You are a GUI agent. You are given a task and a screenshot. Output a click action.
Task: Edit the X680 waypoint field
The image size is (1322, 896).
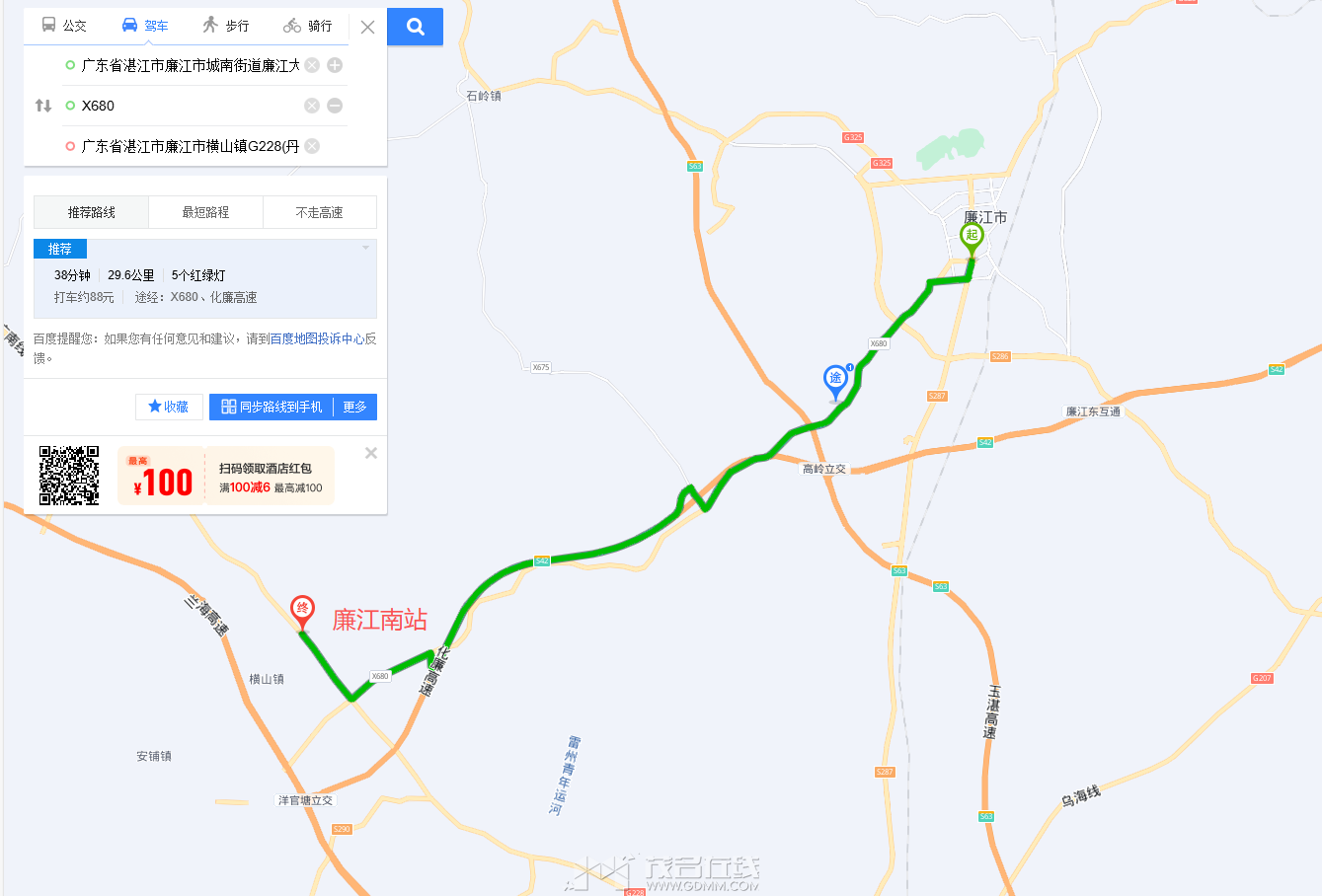[x=188, y=106]
